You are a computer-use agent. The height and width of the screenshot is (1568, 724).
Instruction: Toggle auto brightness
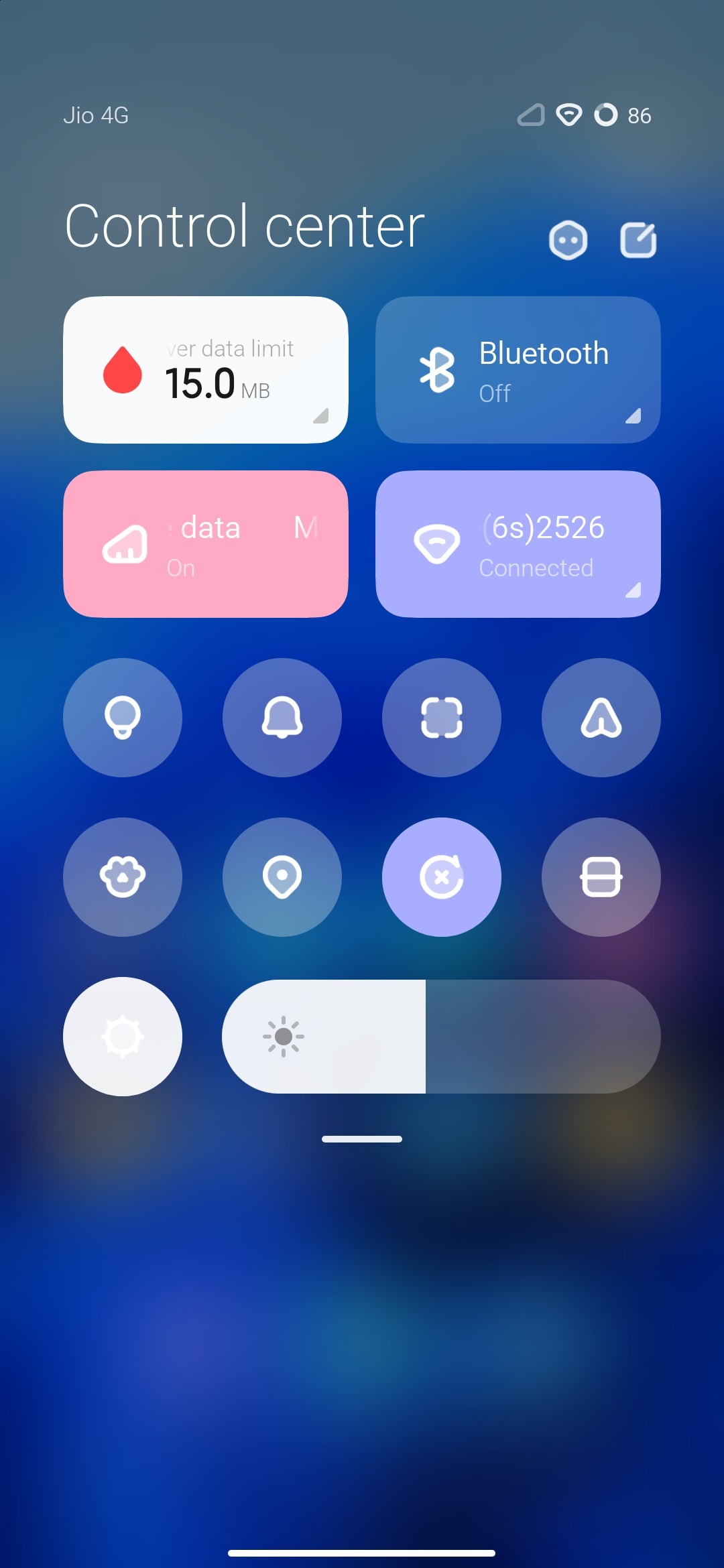pos(123,1037)
